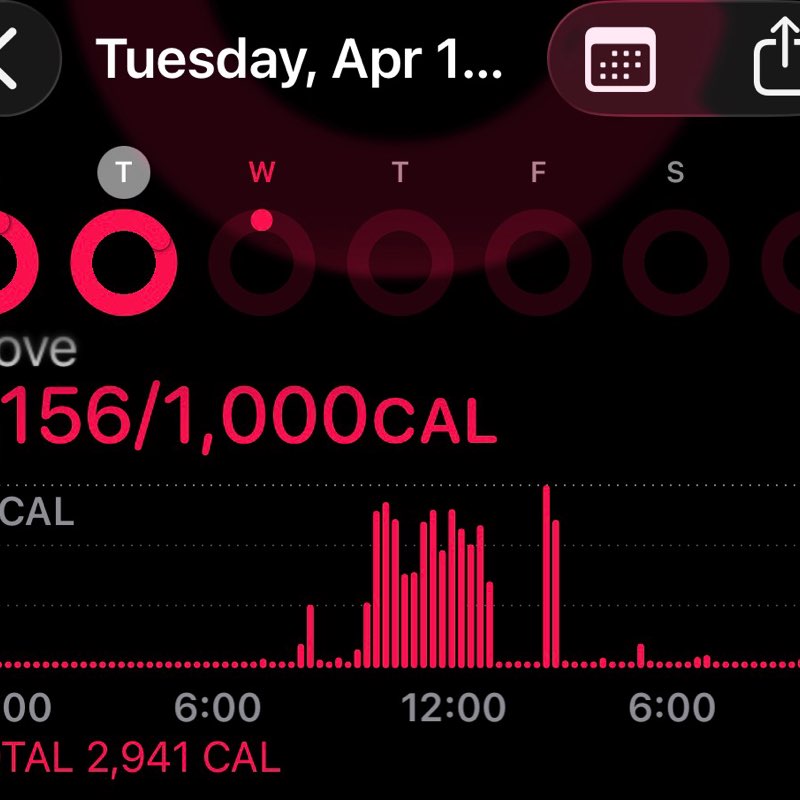
Task: Share this day's activity summary
Action: pos(776,58)
